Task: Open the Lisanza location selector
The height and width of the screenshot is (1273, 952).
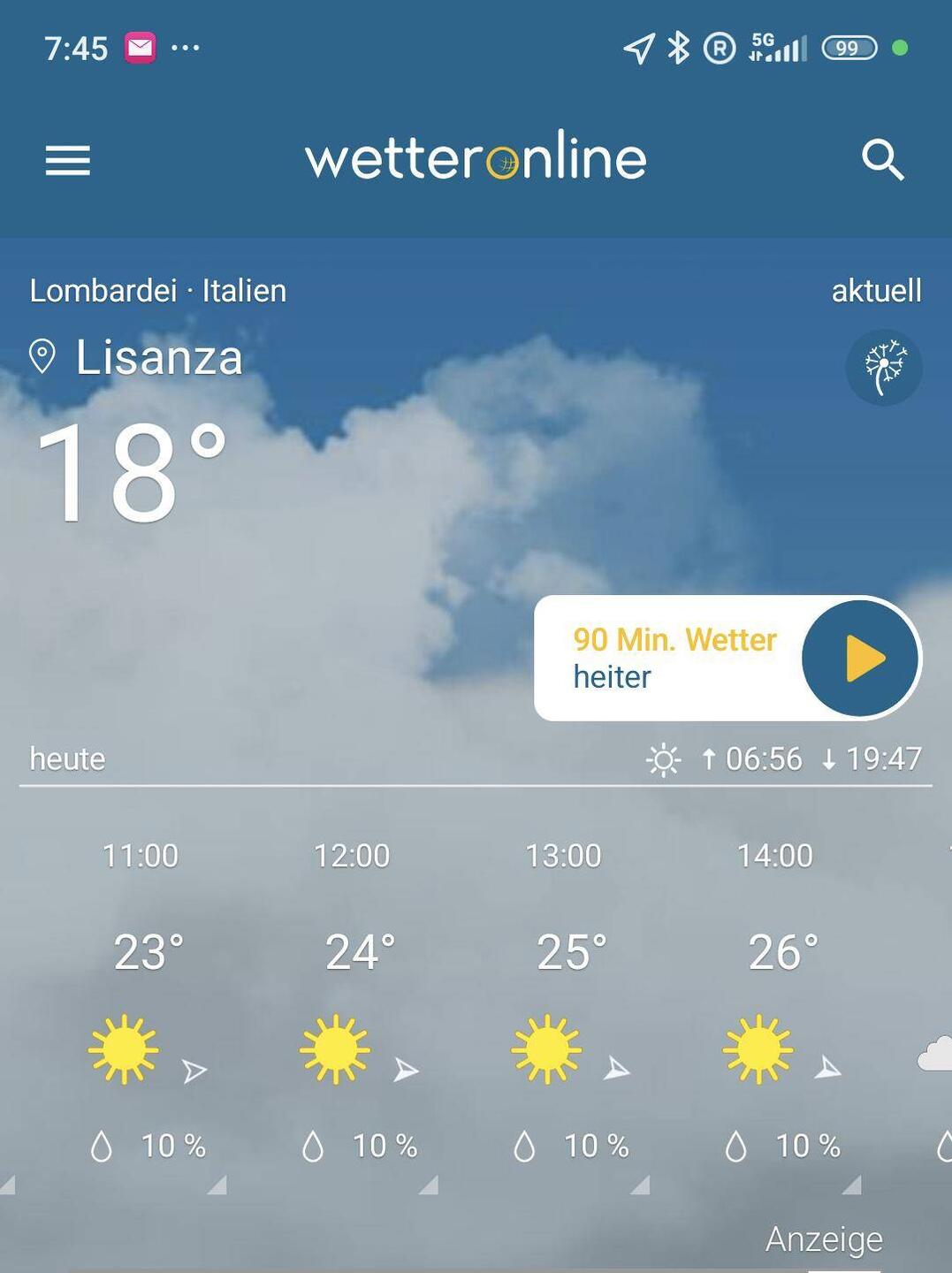Action: [x=137, y=357]
